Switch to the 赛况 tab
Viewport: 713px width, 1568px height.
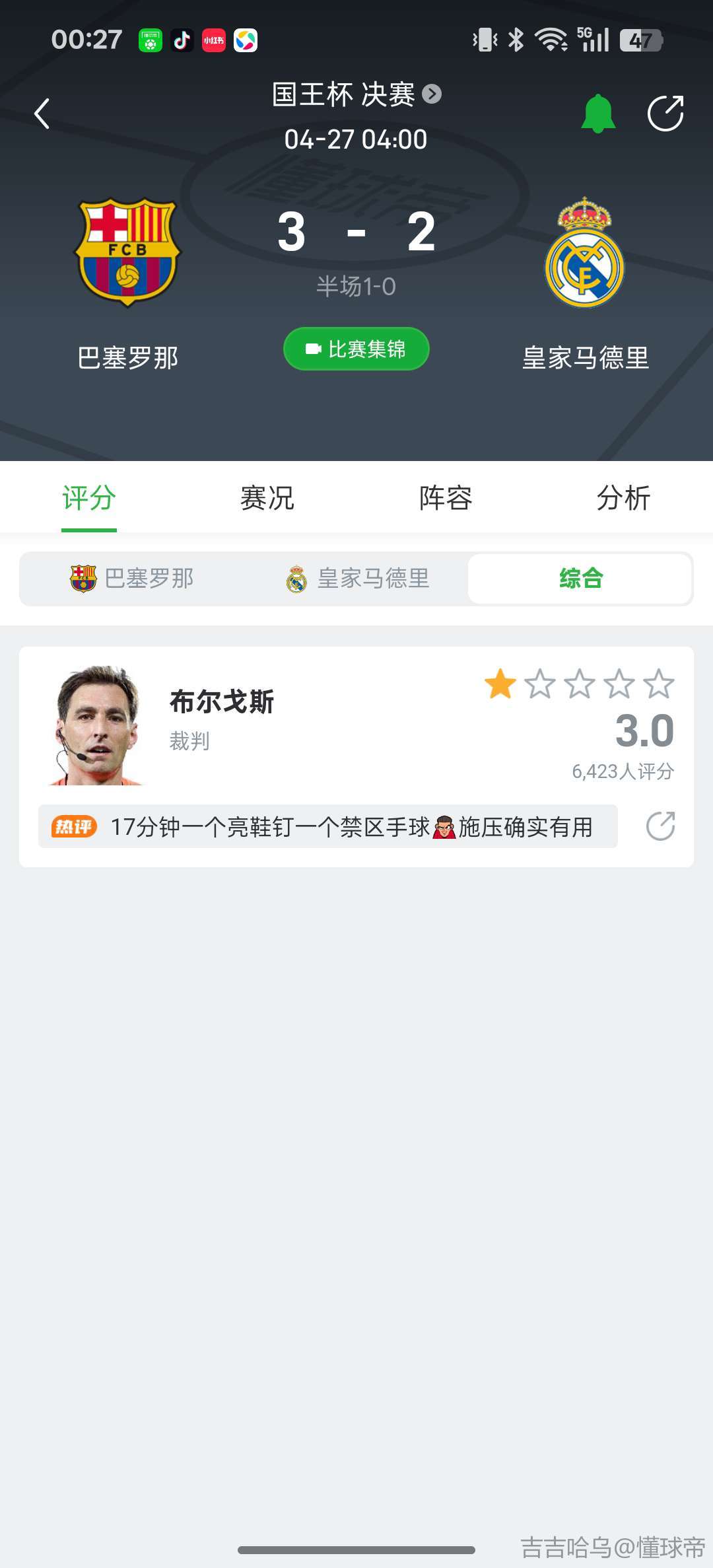coord(267,498)
